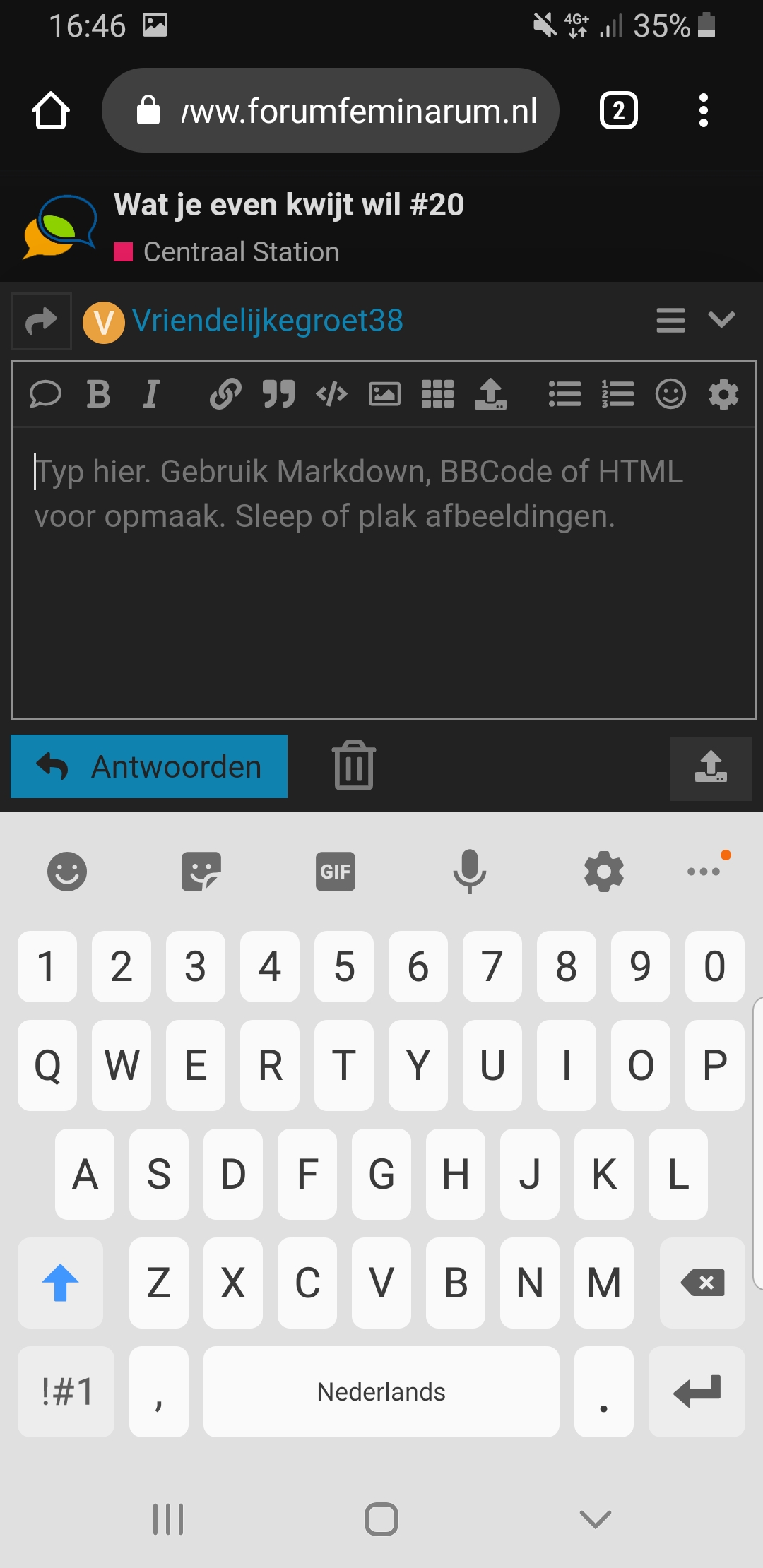This screenshot has width=763, height=1568.
Task: Insert preformatted code with the code icon
Action: click(x=331, y=394)
